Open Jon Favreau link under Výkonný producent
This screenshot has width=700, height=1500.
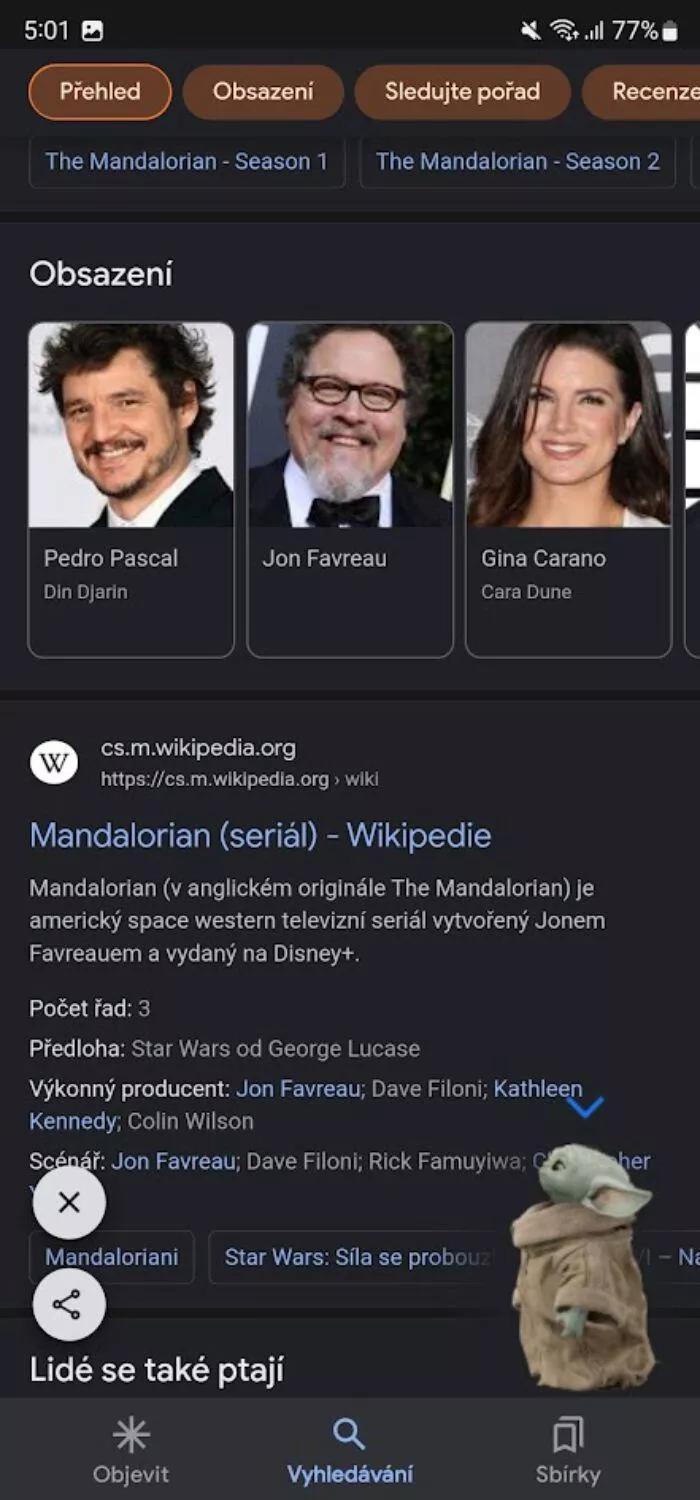coord(298,1088)
